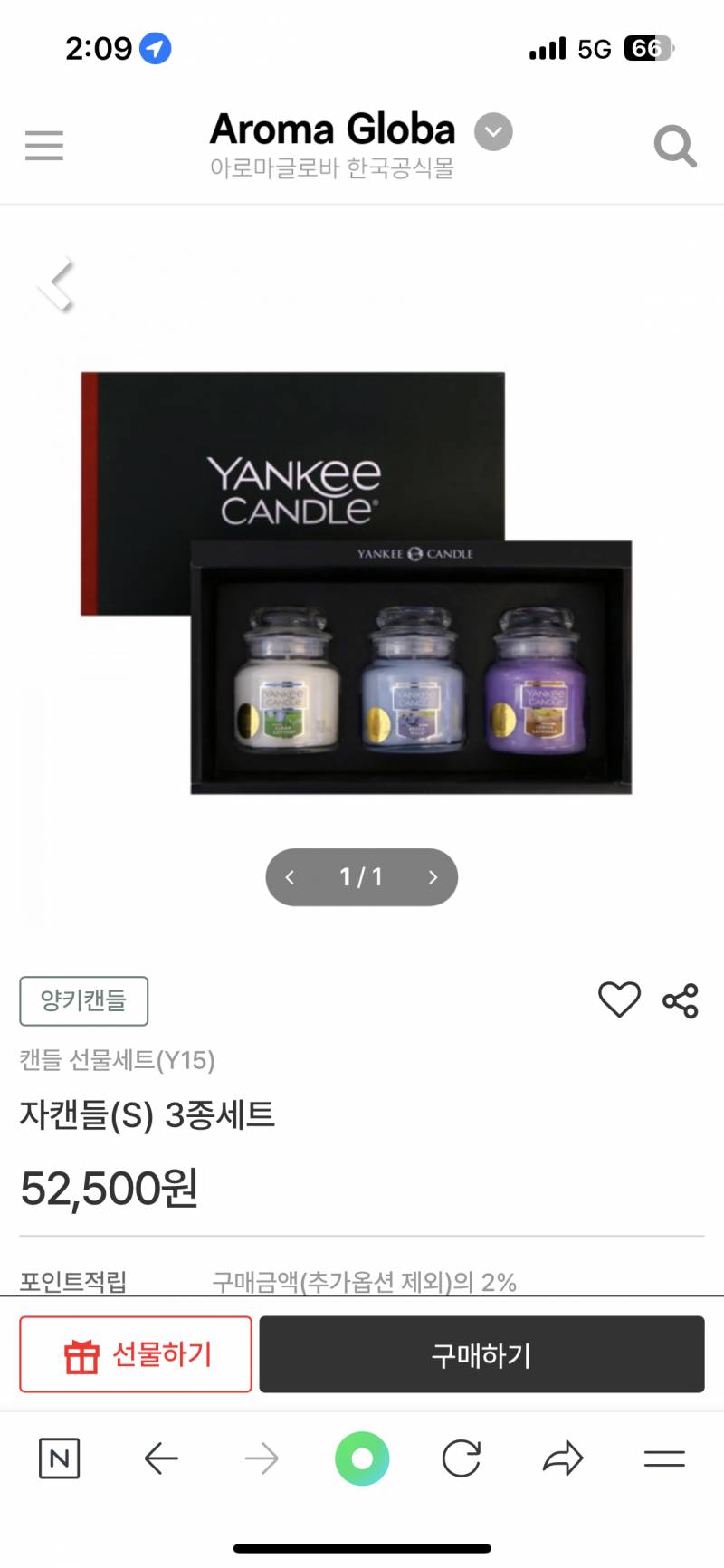Tap the 1/1 carousel page indicator
The image size is (724, 1568).
(361, 877)
